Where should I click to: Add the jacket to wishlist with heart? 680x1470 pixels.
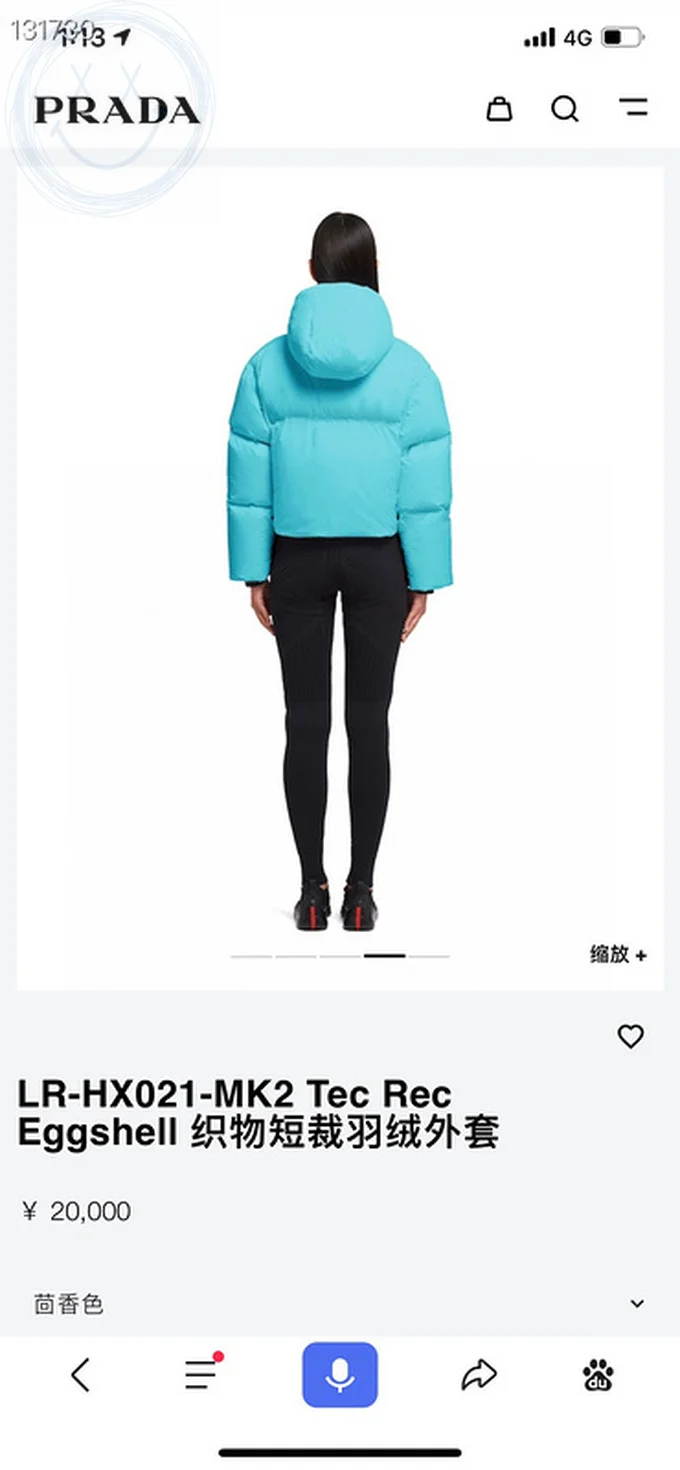point(630,1037)
